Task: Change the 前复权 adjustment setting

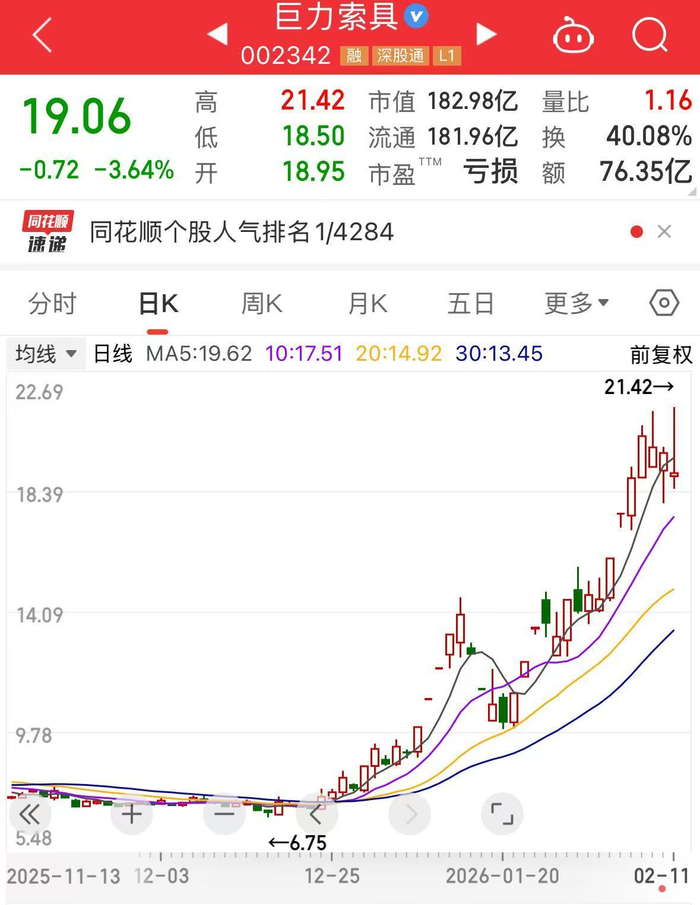Action: 660,353
